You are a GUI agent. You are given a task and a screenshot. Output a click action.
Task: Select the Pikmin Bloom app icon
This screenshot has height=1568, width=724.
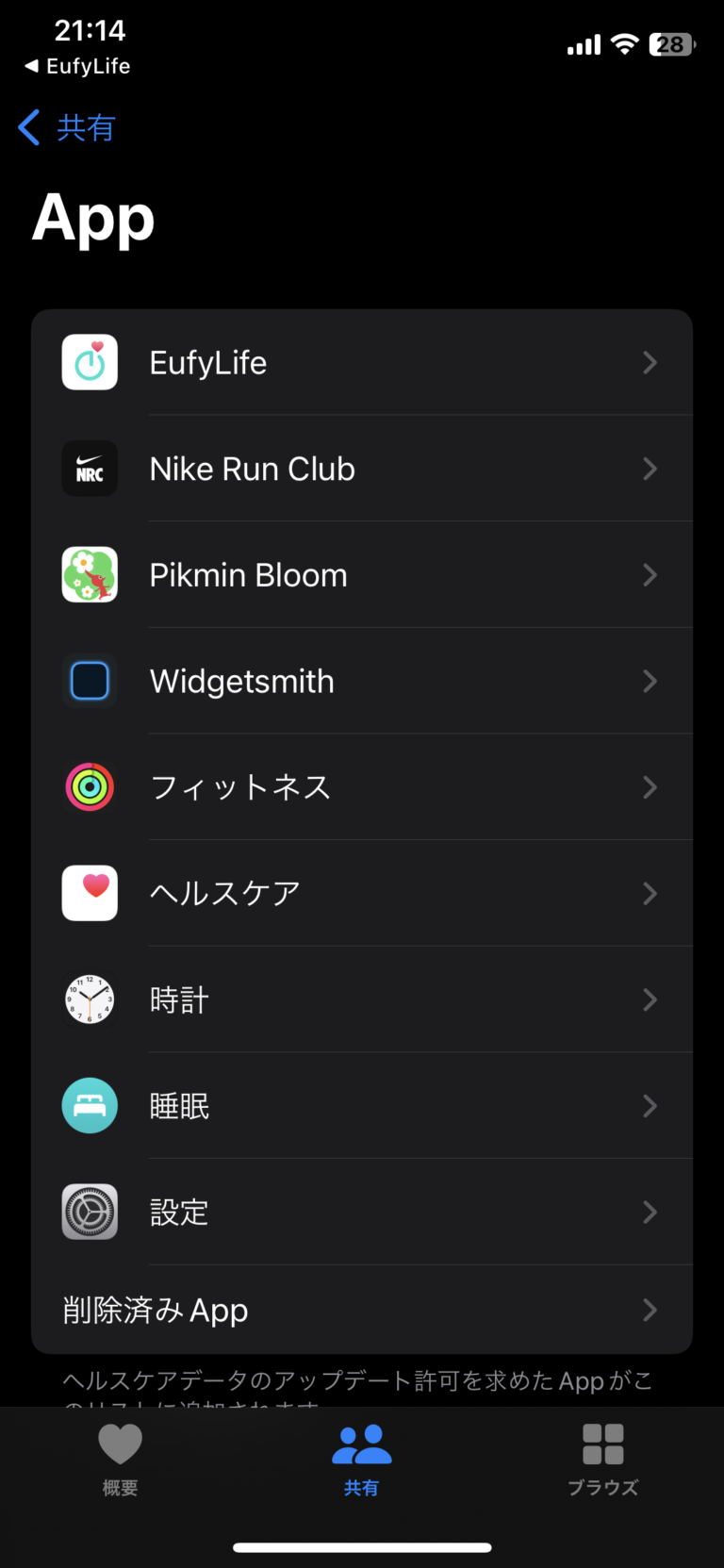point(90,575)
